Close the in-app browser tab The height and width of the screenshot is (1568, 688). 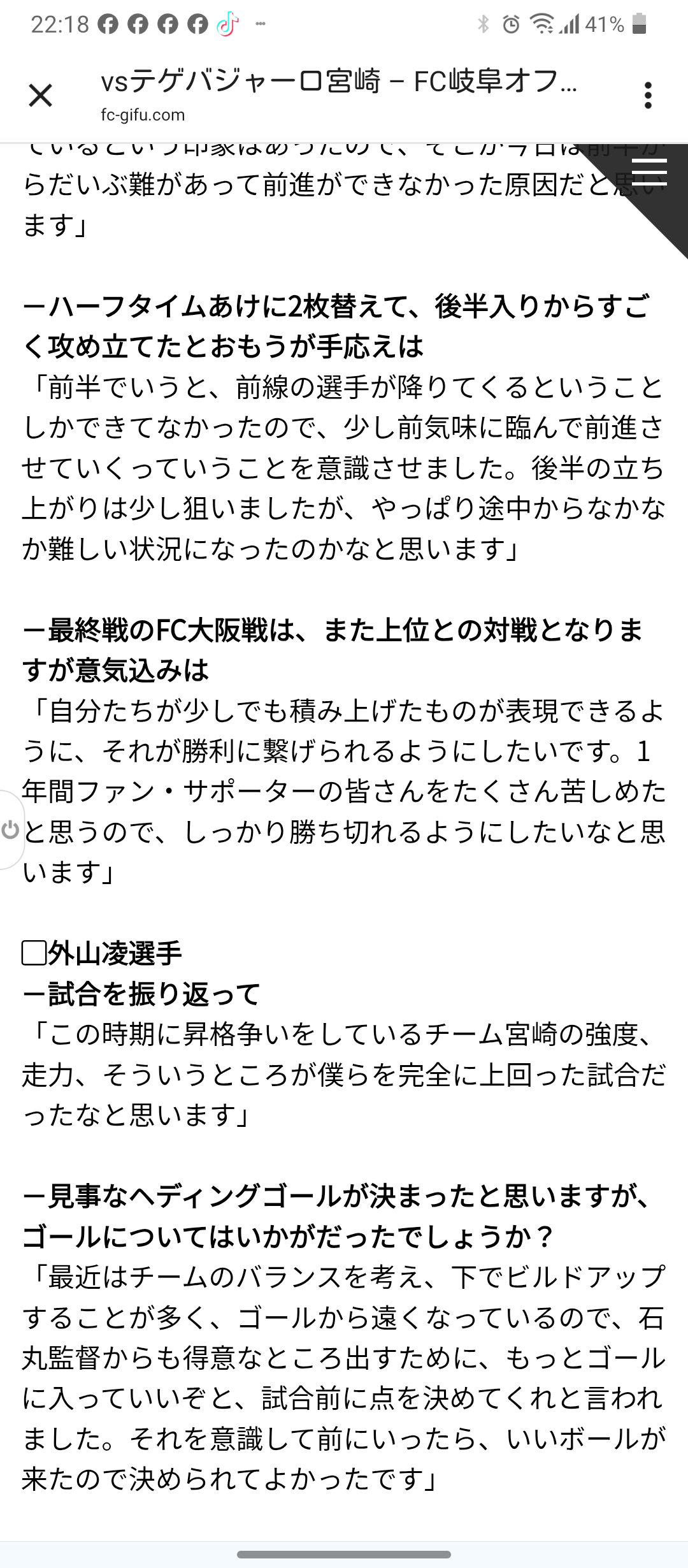(40, 96)
